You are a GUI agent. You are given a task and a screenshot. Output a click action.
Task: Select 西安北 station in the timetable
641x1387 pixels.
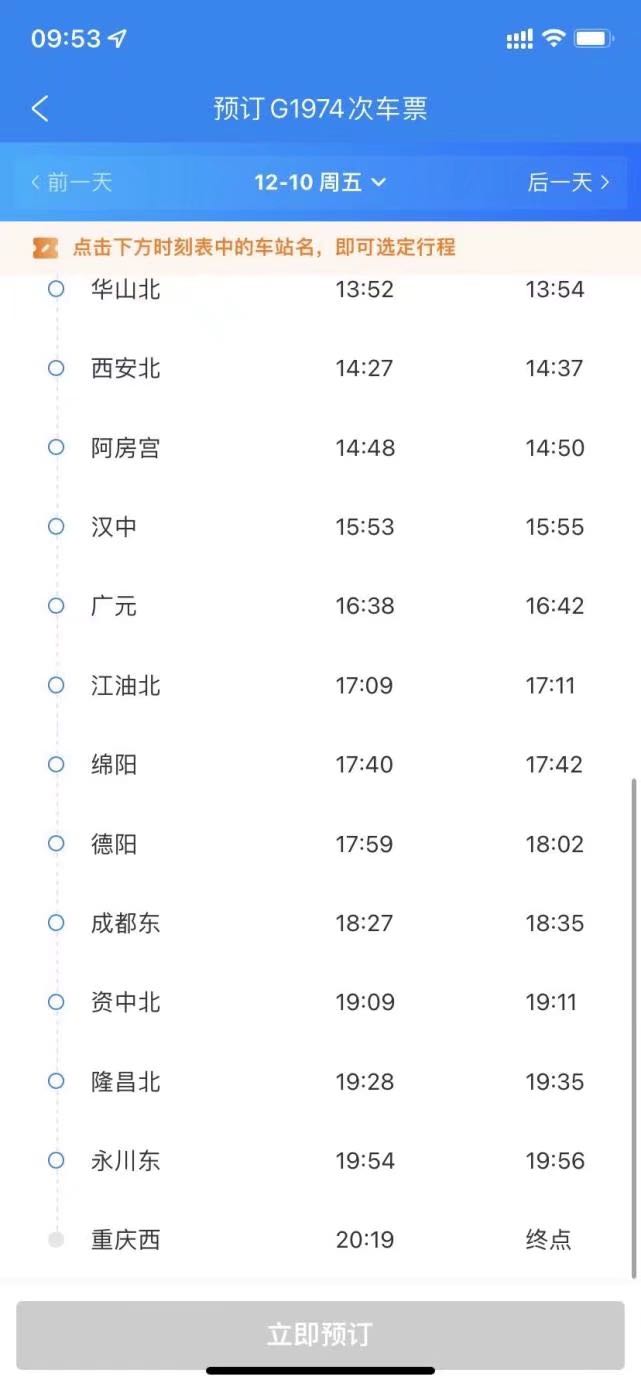(320, 368)
